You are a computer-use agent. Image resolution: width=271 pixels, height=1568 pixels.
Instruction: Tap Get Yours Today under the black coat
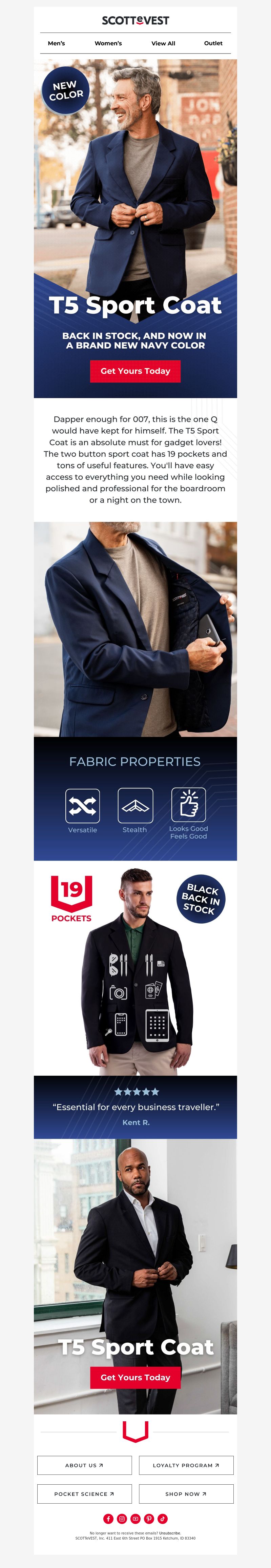pos(135,1377)
